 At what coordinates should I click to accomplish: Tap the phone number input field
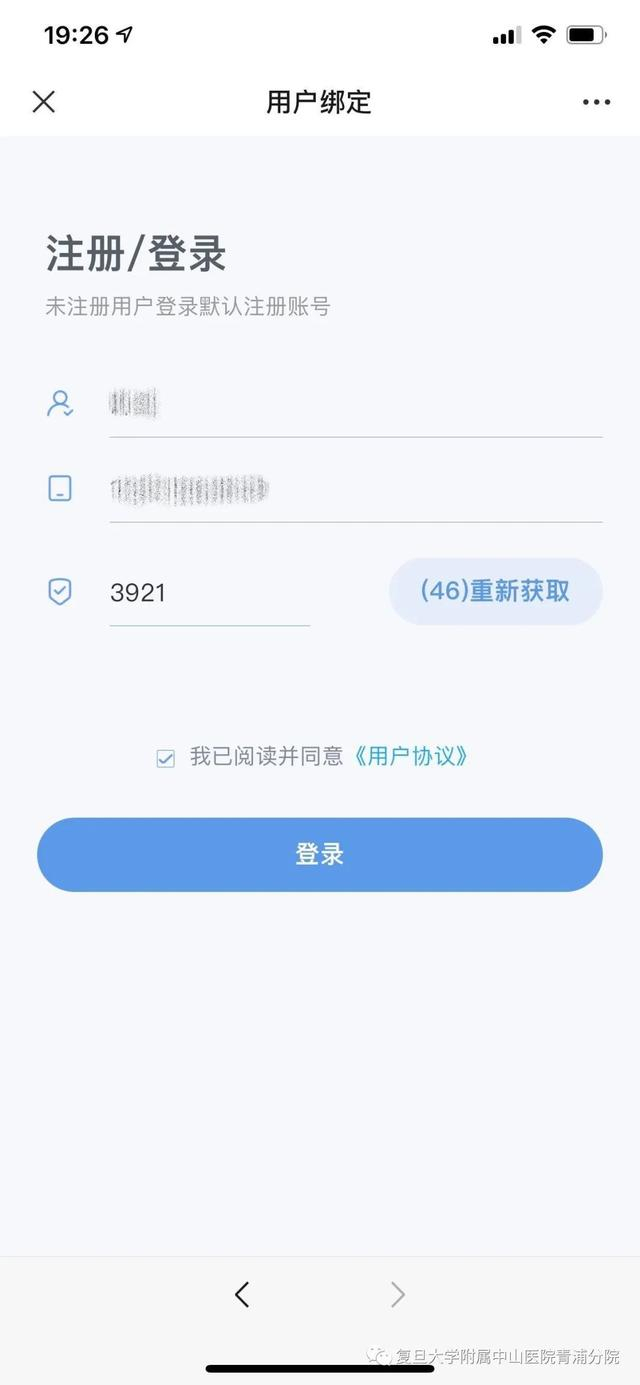pos(356,489)
